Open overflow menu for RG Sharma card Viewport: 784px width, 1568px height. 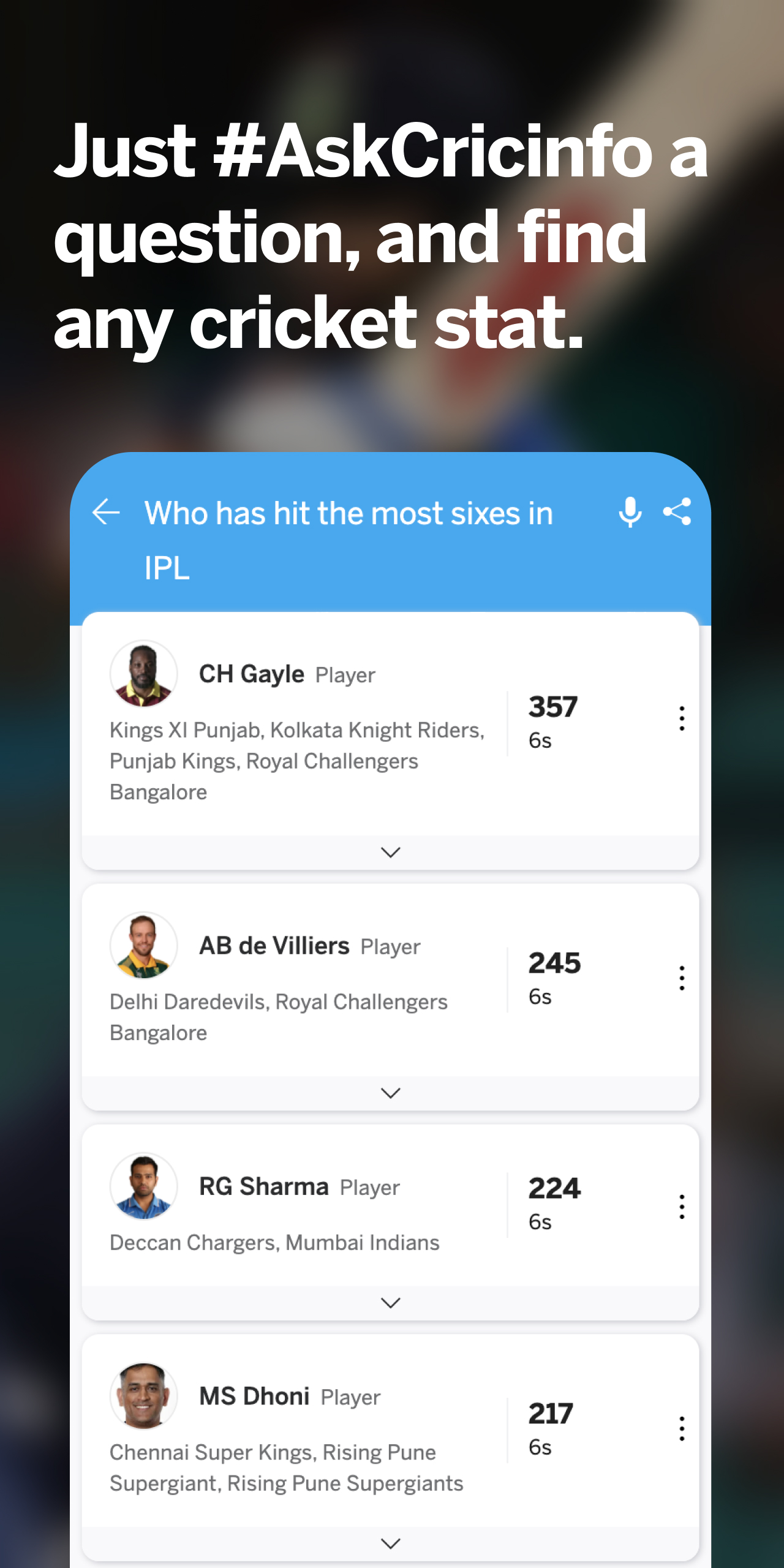[x=681, y=1205]
